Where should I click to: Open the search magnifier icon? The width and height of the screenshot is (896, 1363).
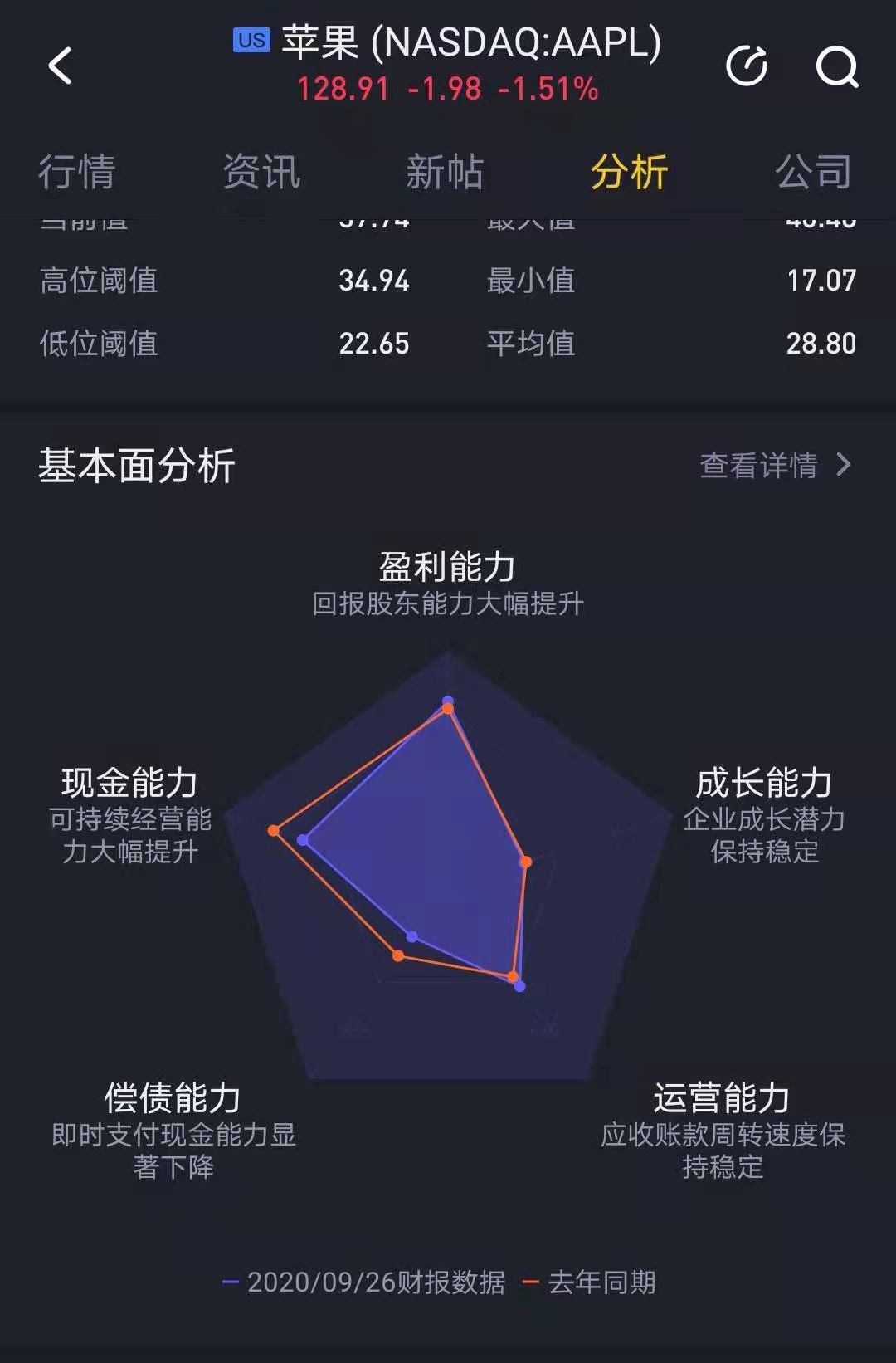tap(836, 66)
